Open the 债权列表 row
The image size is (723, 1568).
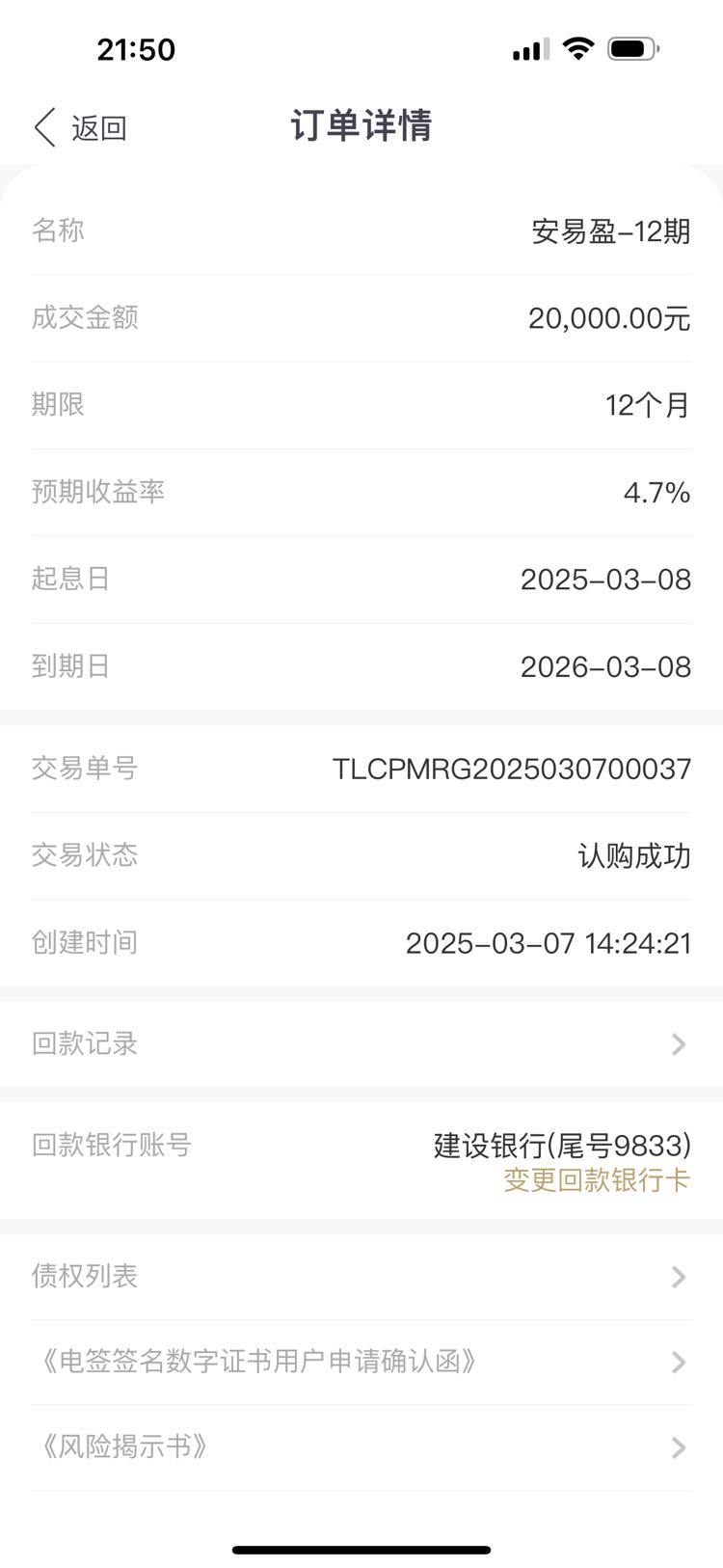pos(361,1277)
